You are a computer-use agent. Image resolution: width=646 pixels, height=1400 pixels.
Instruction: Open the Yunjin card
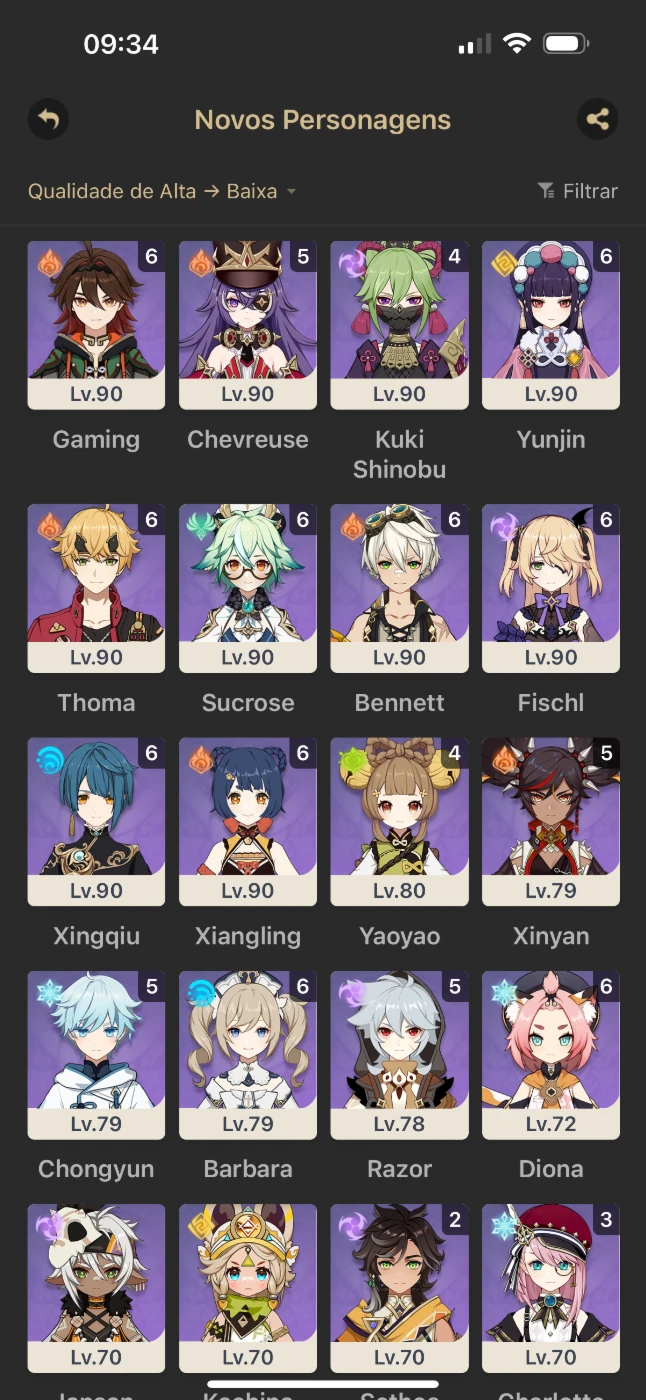coord(551,325)
